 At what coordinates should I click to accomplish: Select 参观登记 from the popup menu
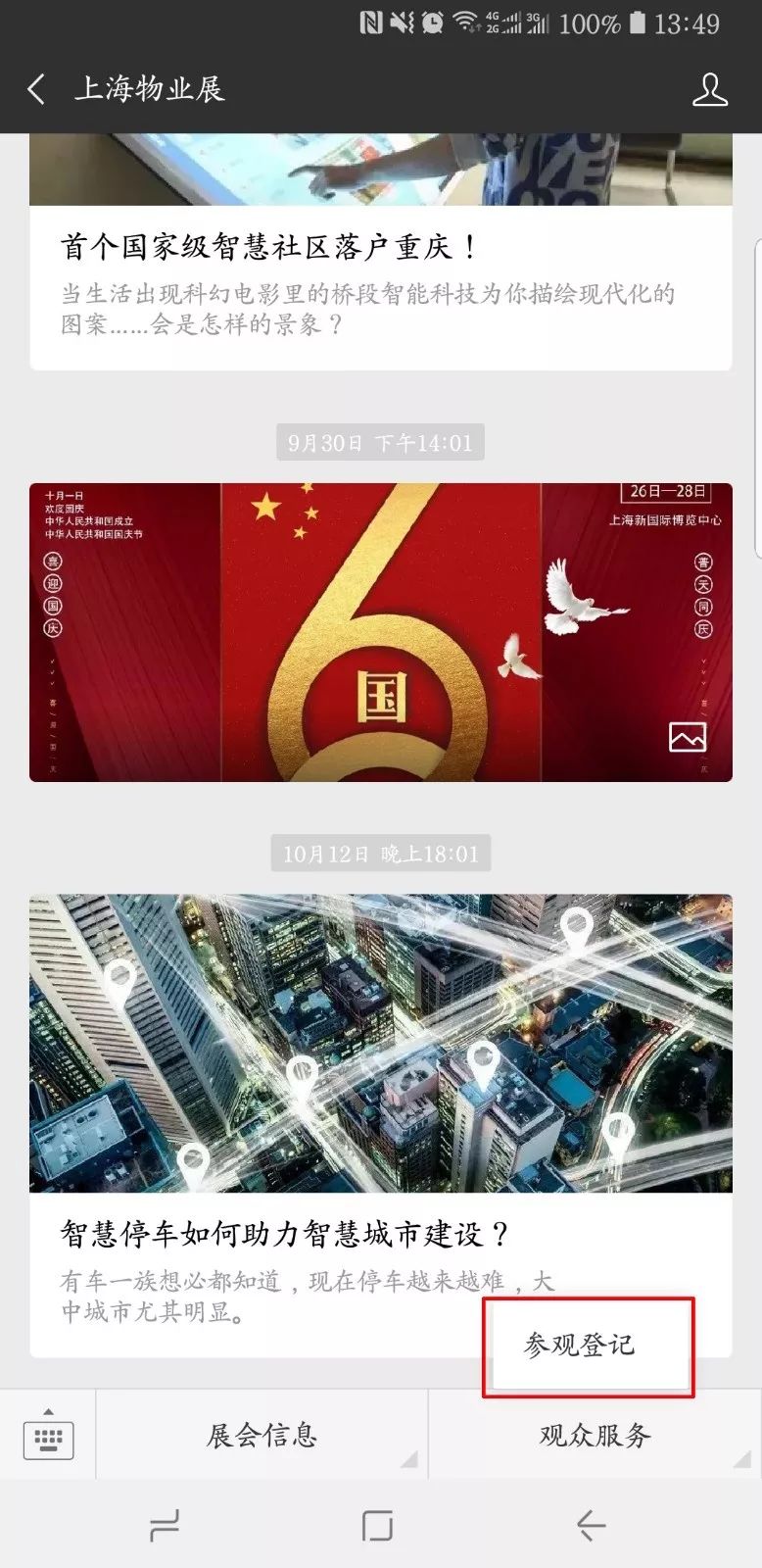(580, 1346)
